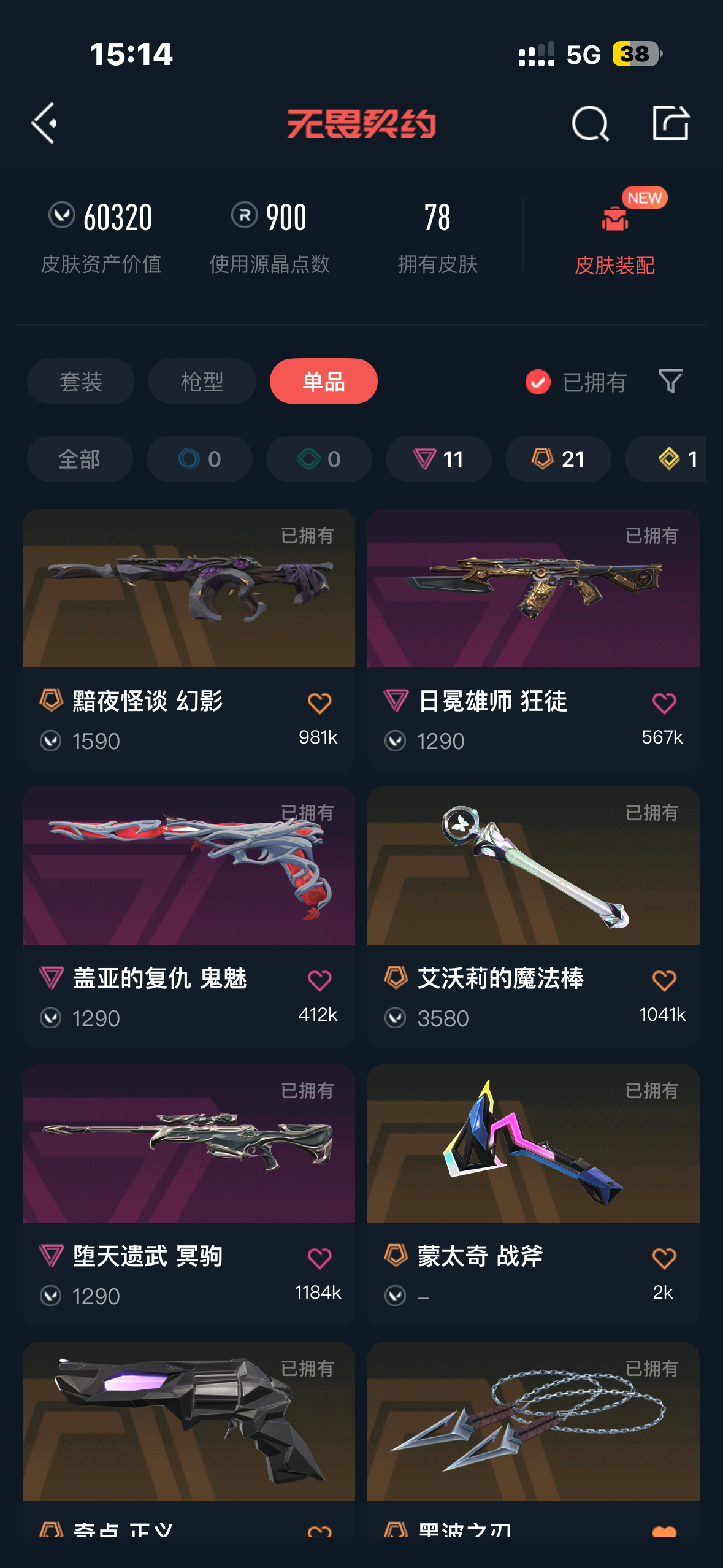Select the 全部 tier chip

pos(80,459)
